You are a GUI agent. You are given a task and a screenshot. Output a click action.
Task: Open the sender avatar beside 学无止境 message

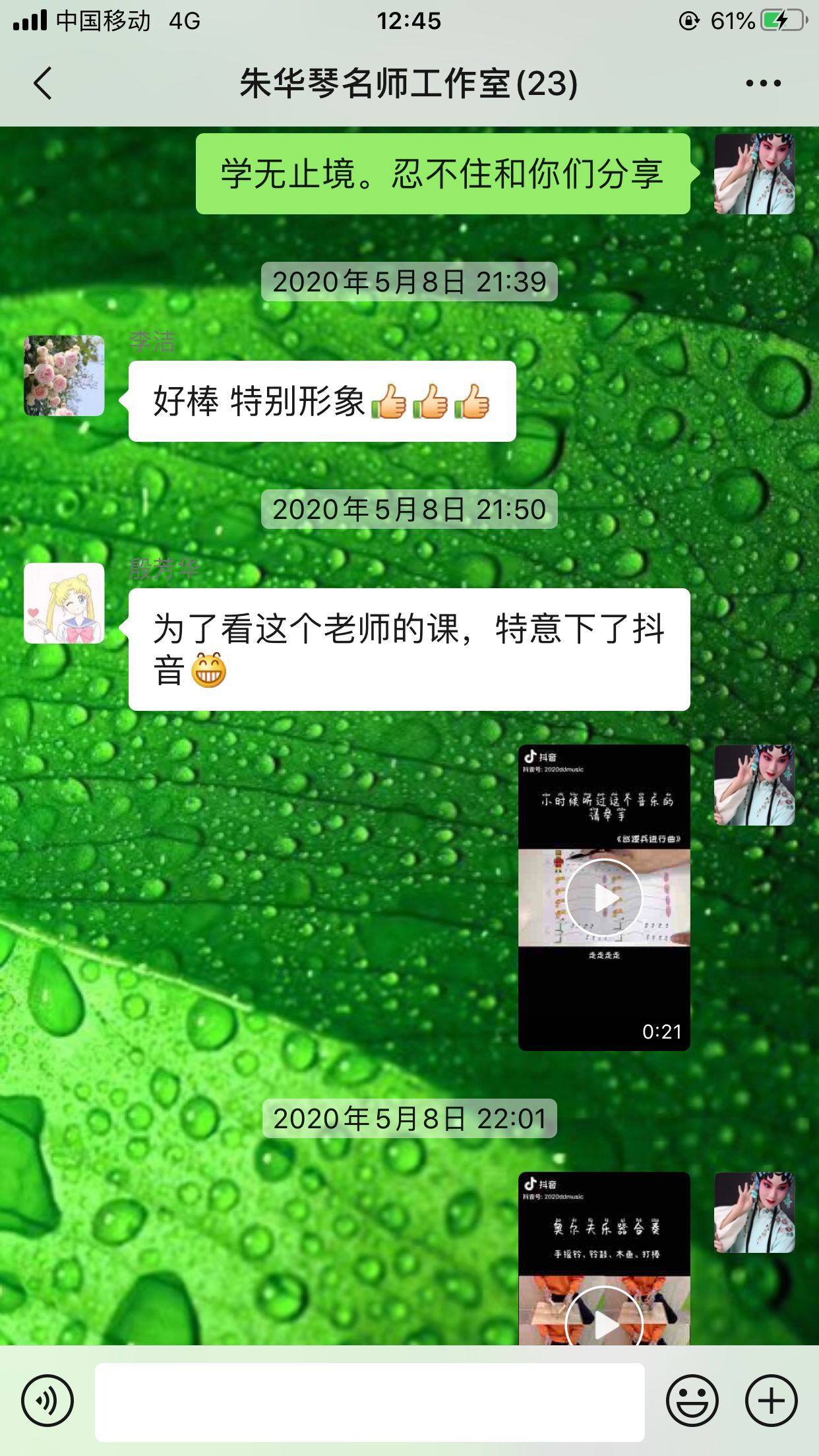click(754, 174)
